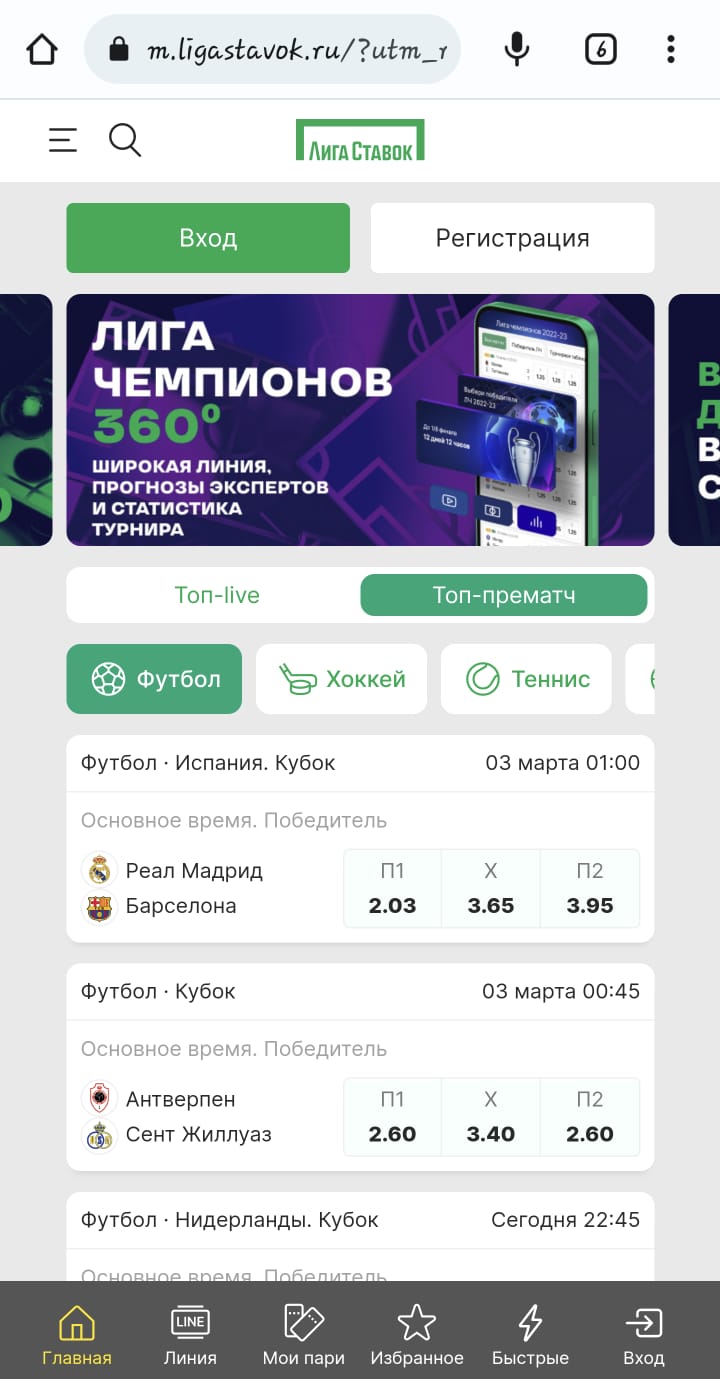Open the search magnifier icon
This screenshot has width=720, height=1379.
[x=125, y=140]
